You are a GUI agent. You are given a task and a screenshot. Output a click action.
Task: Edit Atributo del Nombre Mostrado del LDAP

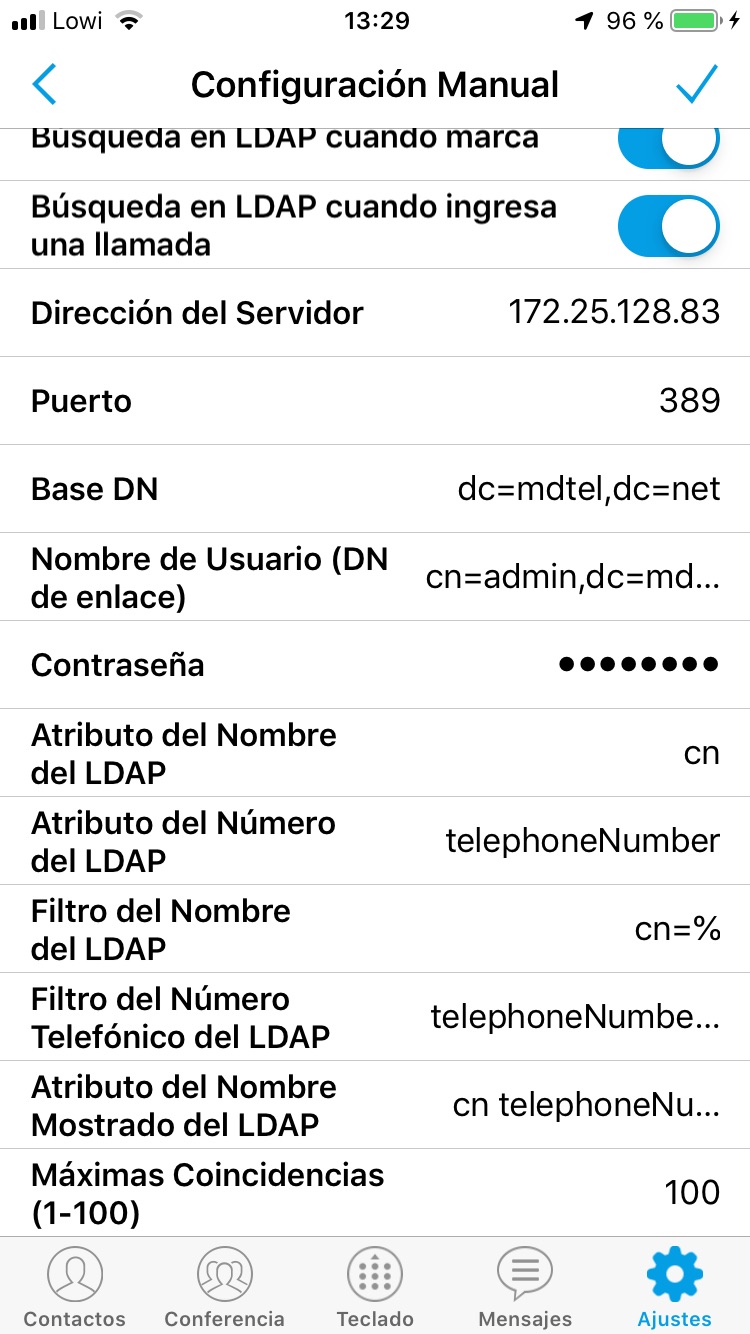point(375,1105)
